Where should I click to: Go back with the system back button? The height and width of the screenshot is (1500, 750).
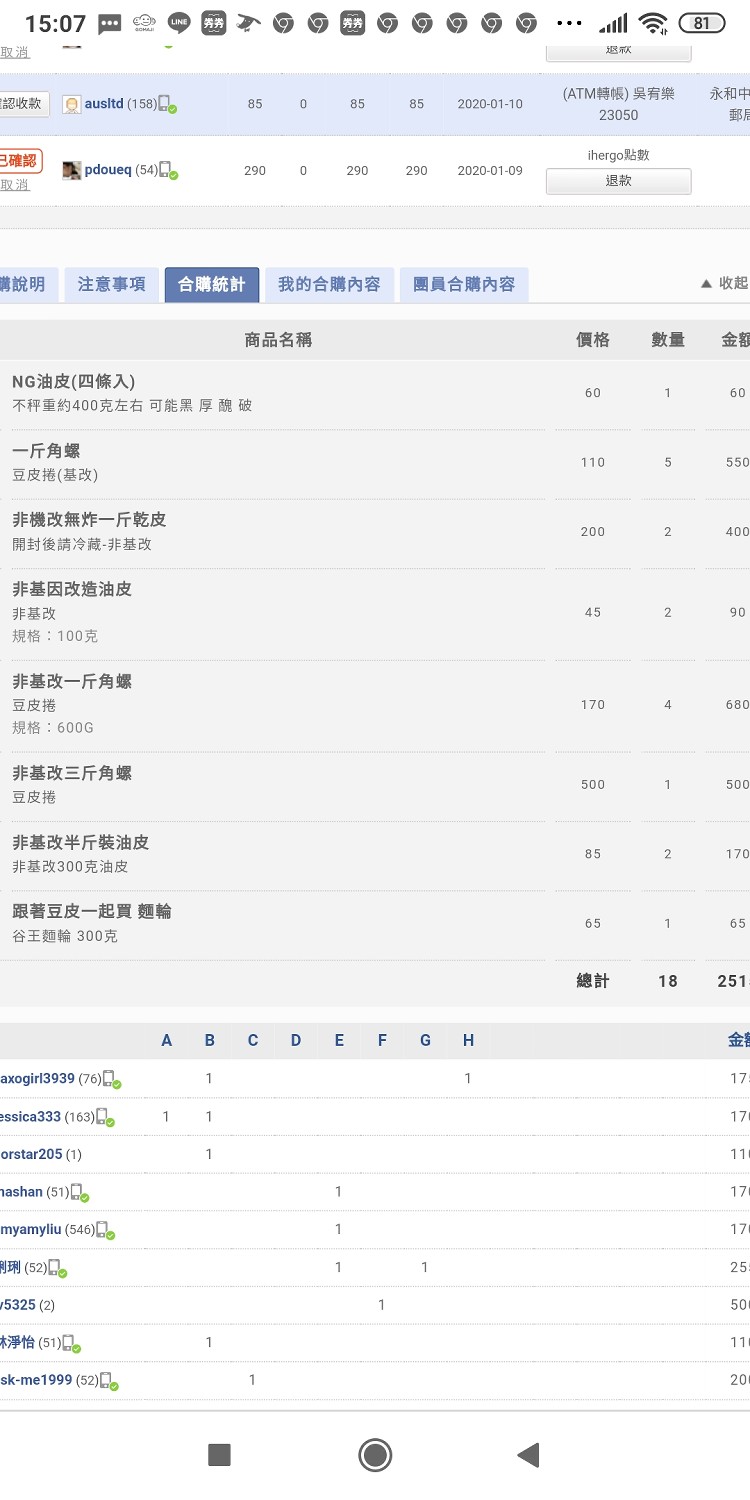point(528,1455)
